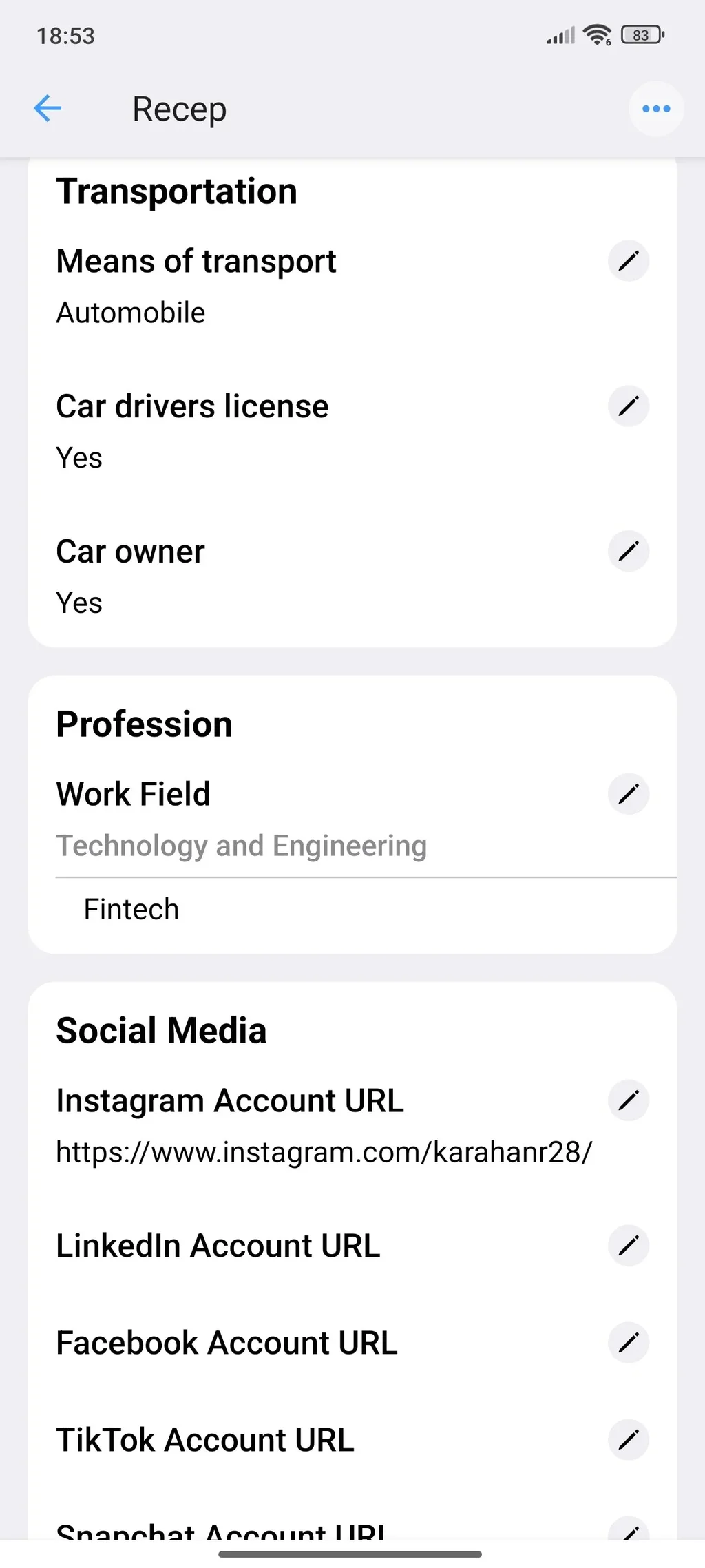Tap the Recep profile title
Viewport: 705px width, 1568px height.
[x=179, y=108]
